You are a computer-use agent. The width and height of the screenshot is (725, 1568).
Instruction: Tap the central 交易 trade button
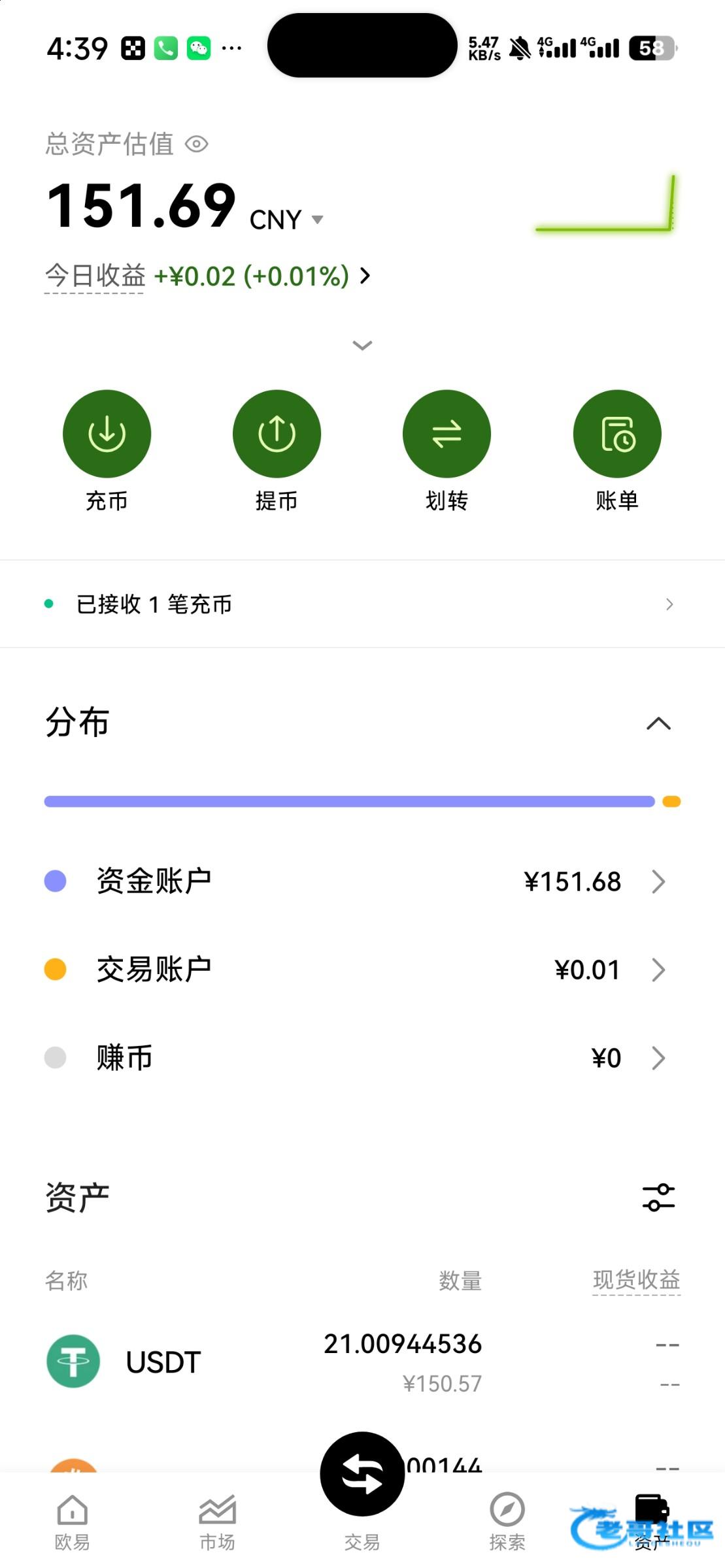click(362, 1475)
